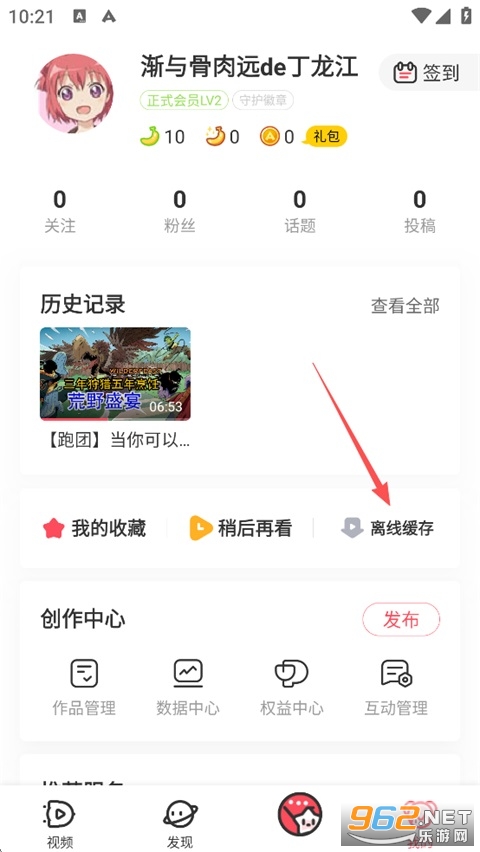
Task: Tap 查看全部 to see all history
Action: click(x=405, y=306)
